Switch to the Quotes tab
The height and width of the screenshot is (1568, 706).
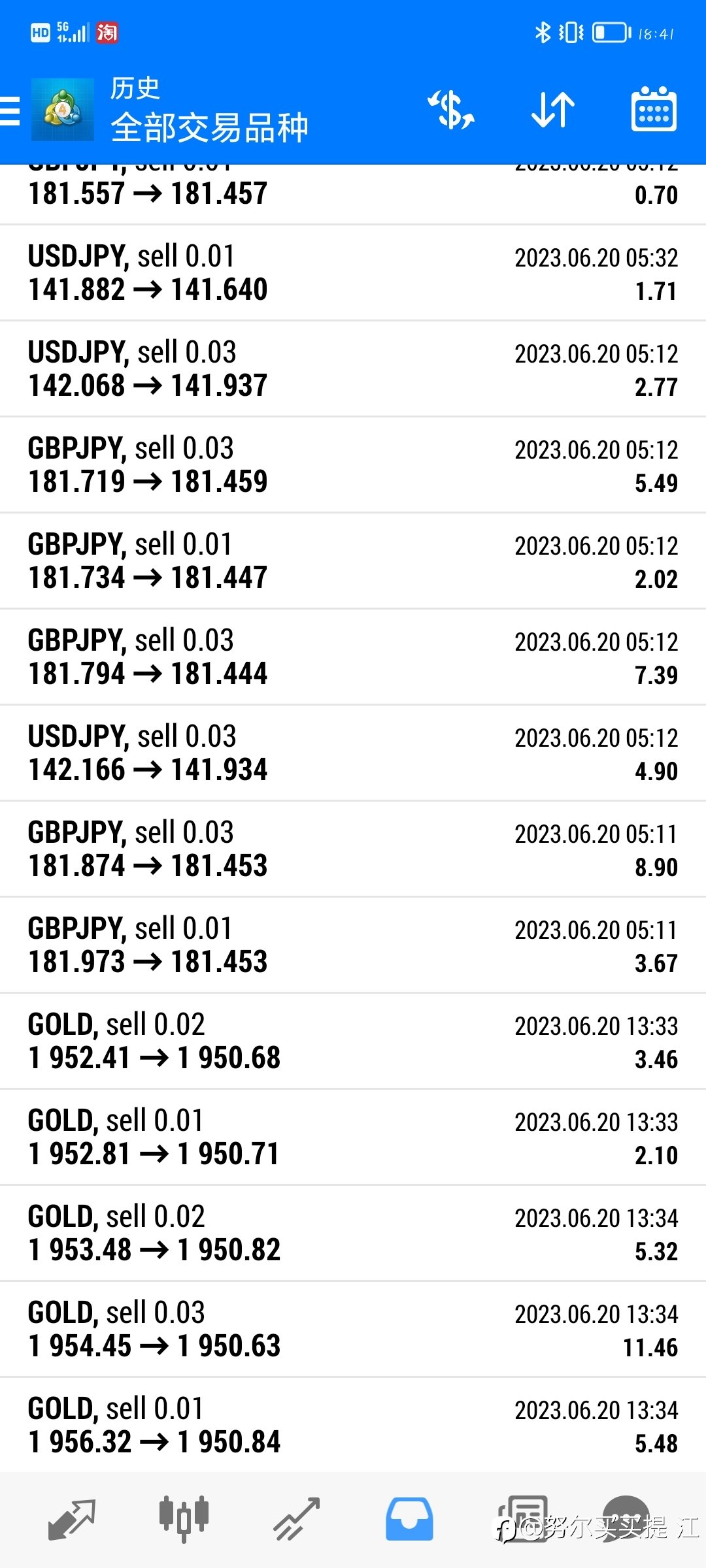click(x=72, y=1520)
